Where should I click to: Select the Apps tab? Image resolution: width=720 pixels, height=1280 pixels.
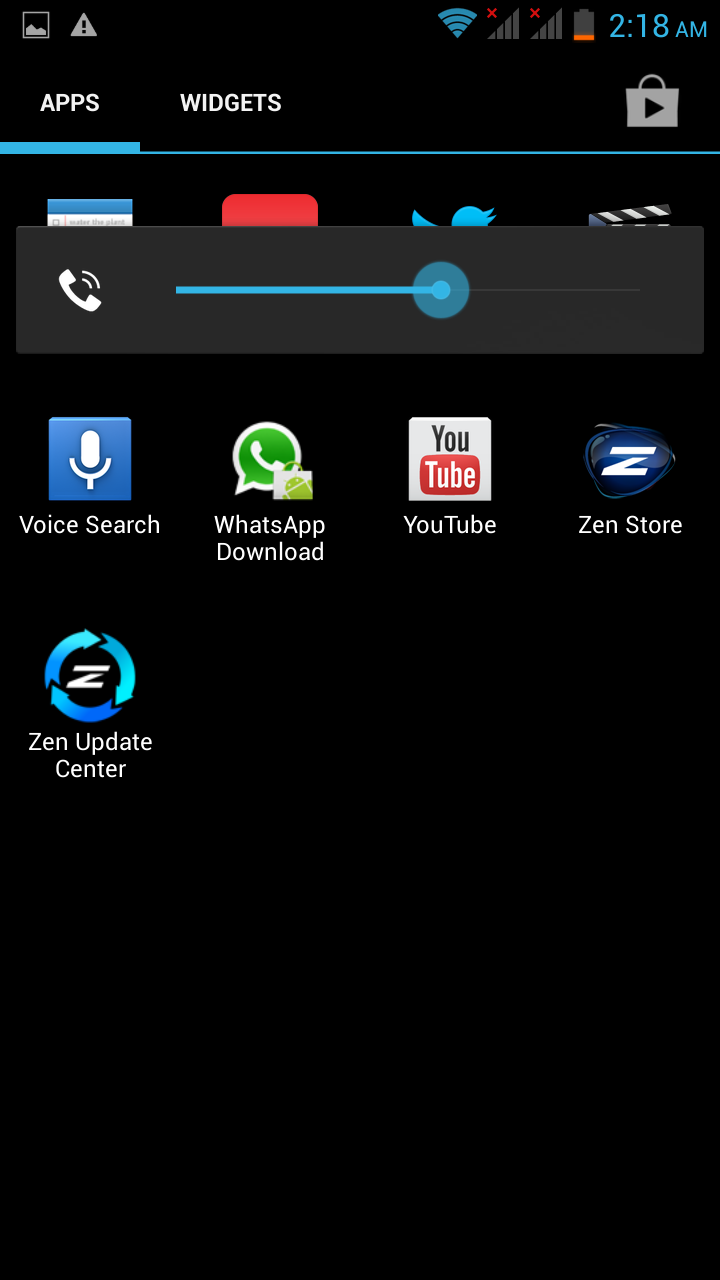click(x=70, y=103)
